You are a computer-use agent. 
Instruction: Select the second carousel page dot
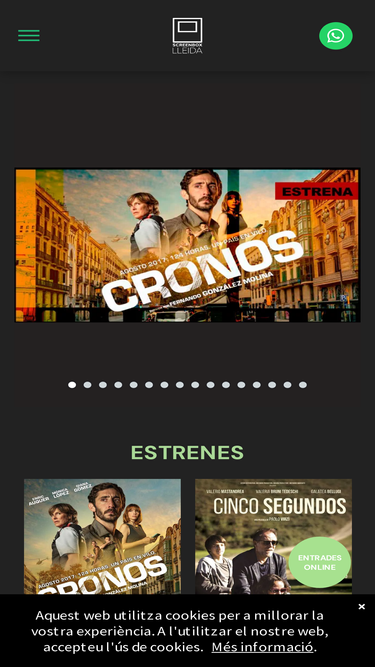[x=88, y=385]
